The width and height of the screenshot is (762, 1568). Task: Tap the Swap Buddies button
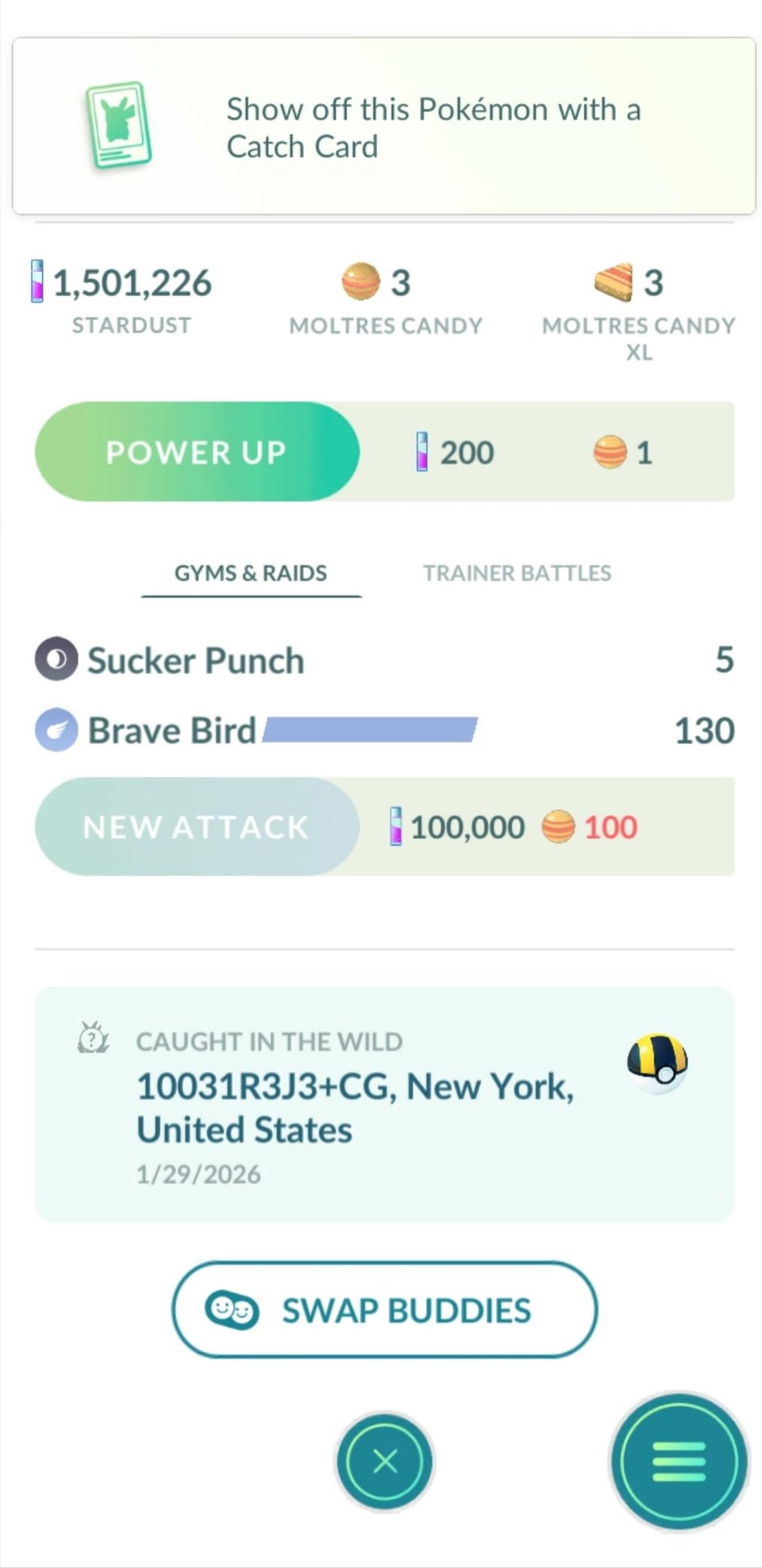click(384, 1309)
